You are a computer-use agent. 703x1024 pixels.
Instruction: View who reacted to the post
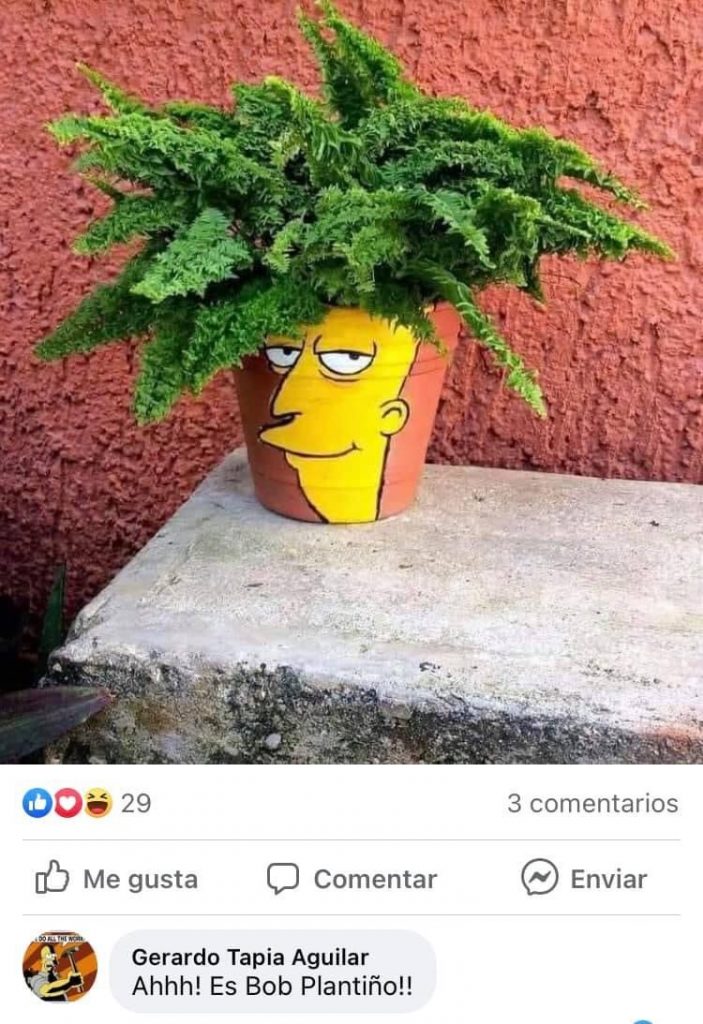(x=86, y=803)
